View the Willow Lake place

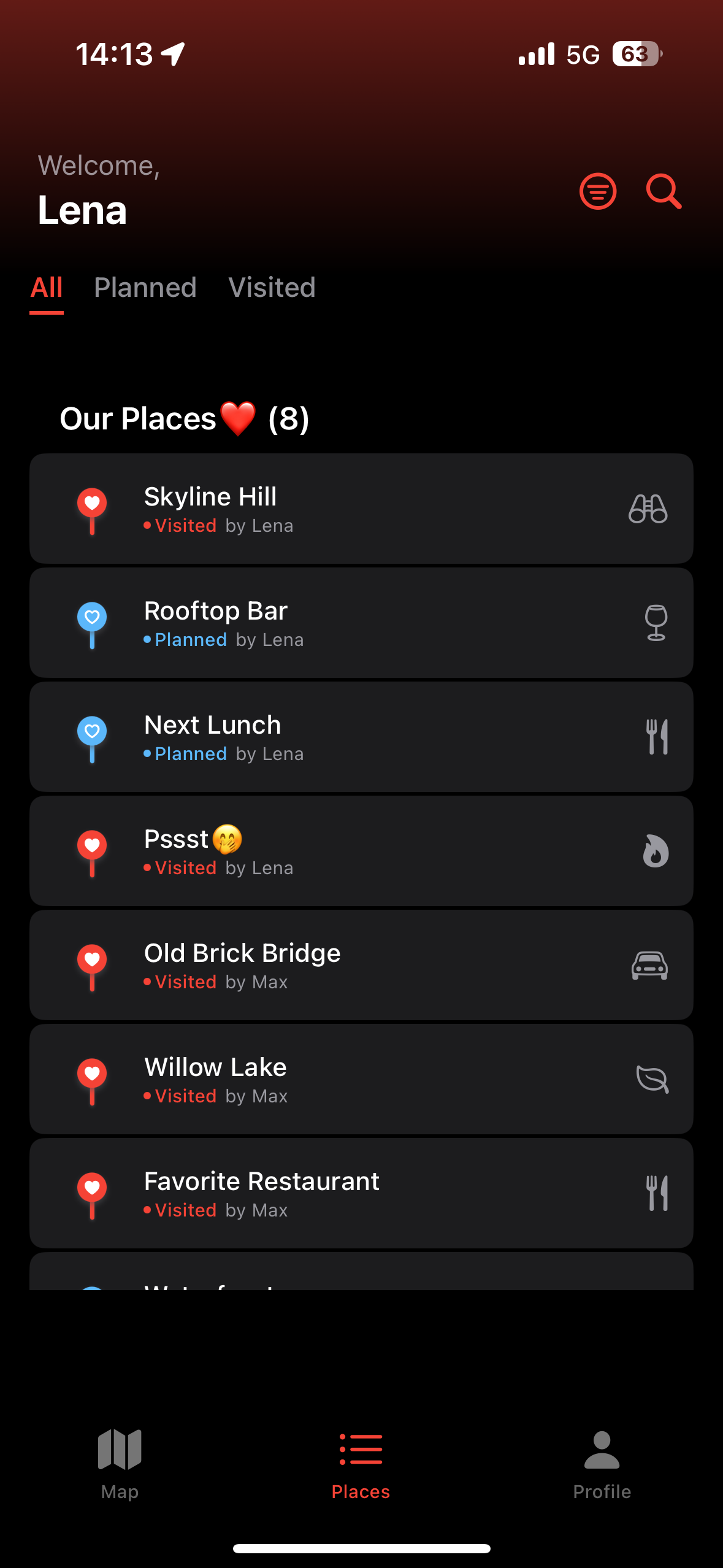coord(361,1079)
